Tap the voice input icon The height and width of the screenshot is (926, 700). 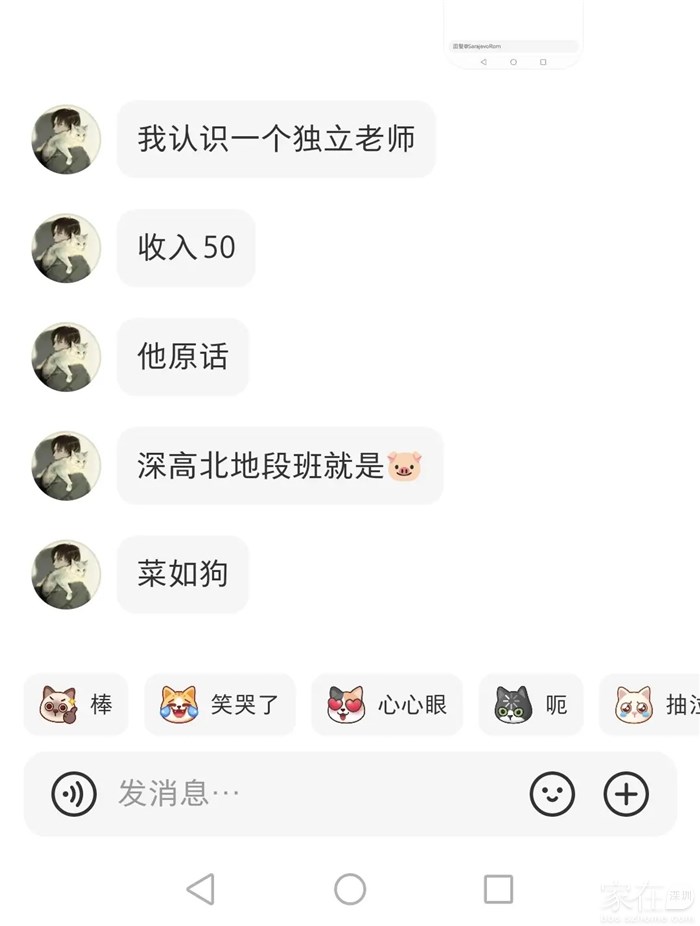click(x=74, y=794)
